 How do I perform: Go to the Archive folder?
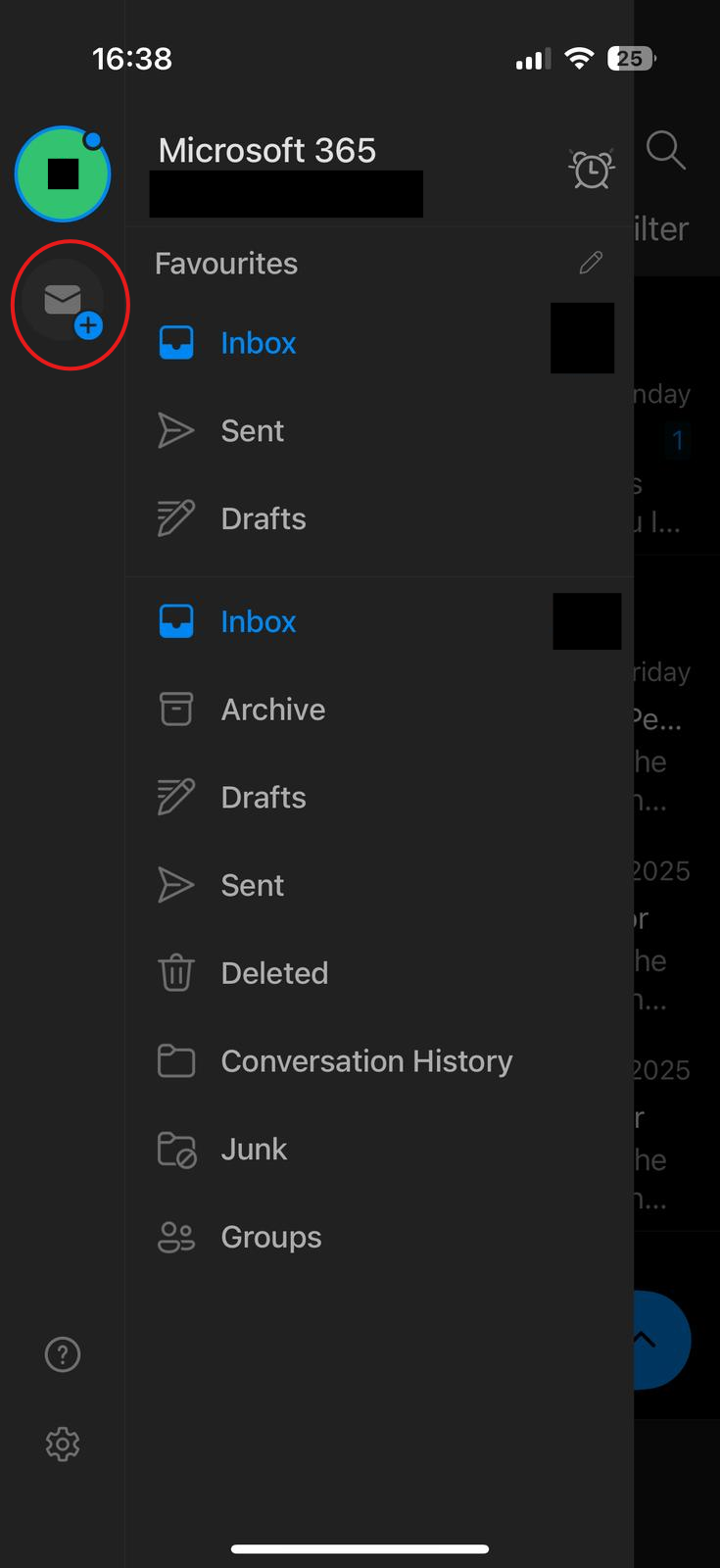(x=272, y=710)
